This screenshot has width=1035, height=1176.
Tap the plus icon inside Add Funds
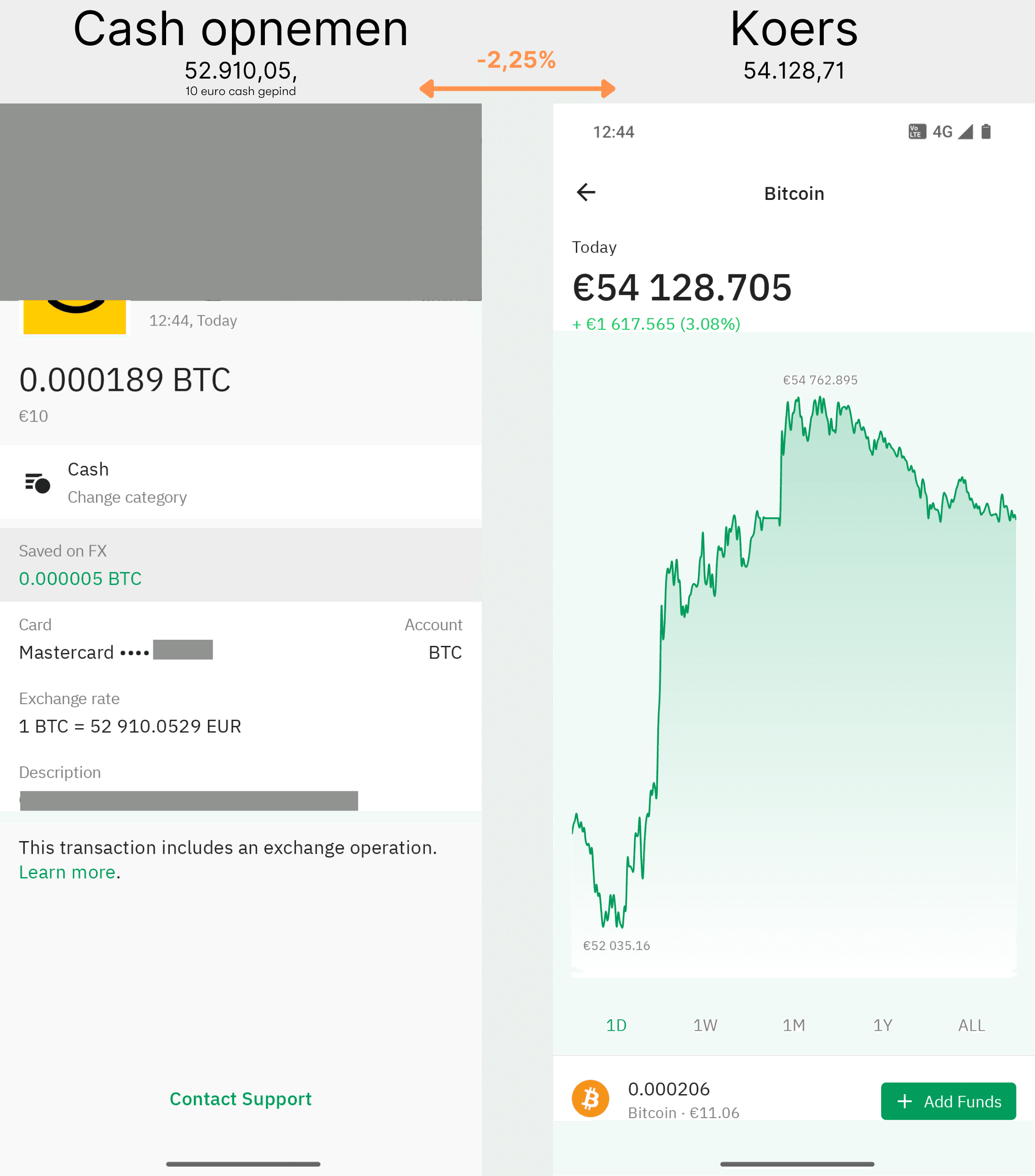(904, 1101)
